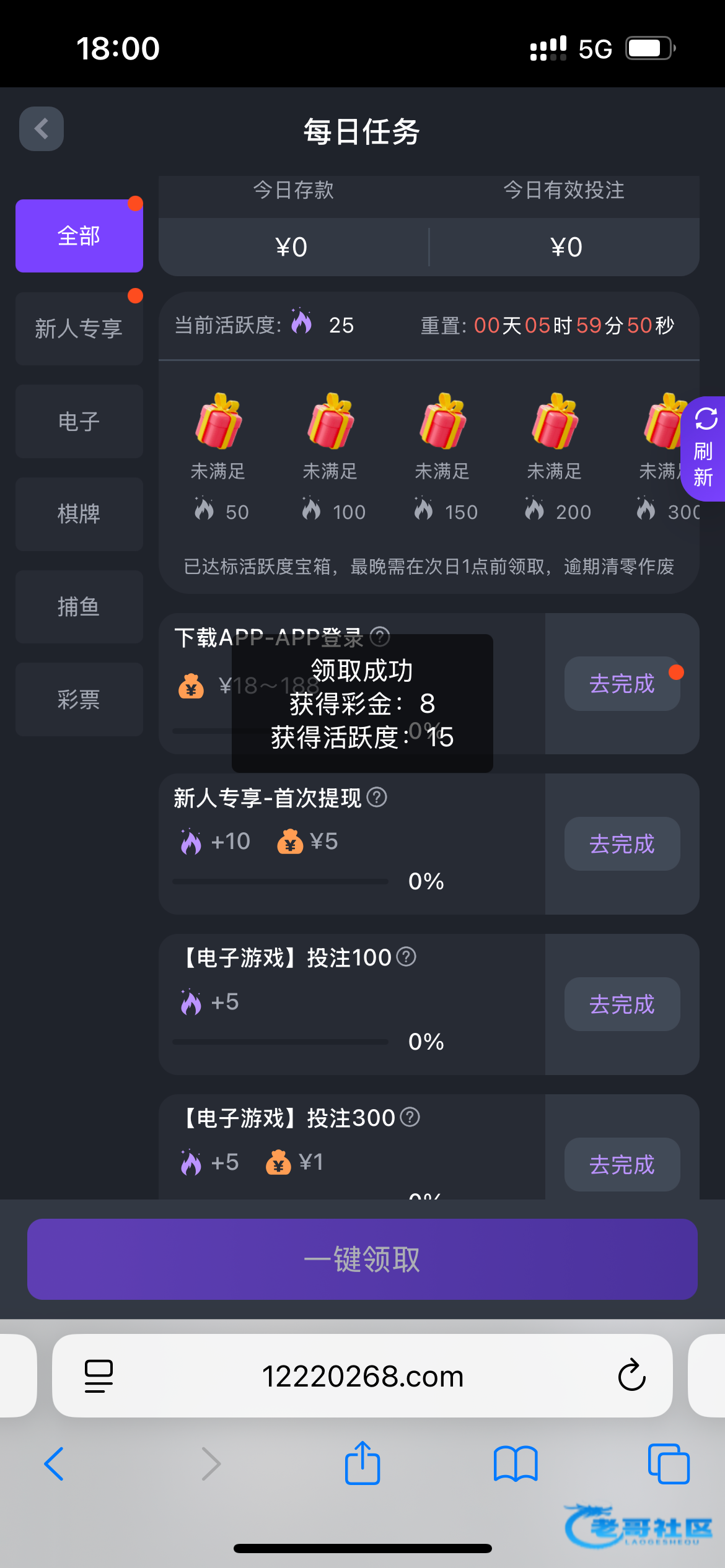Viewport: 725px width, 1568px height.
Task: Open the 彩票 category tab
Action: (x=79, y=700)
